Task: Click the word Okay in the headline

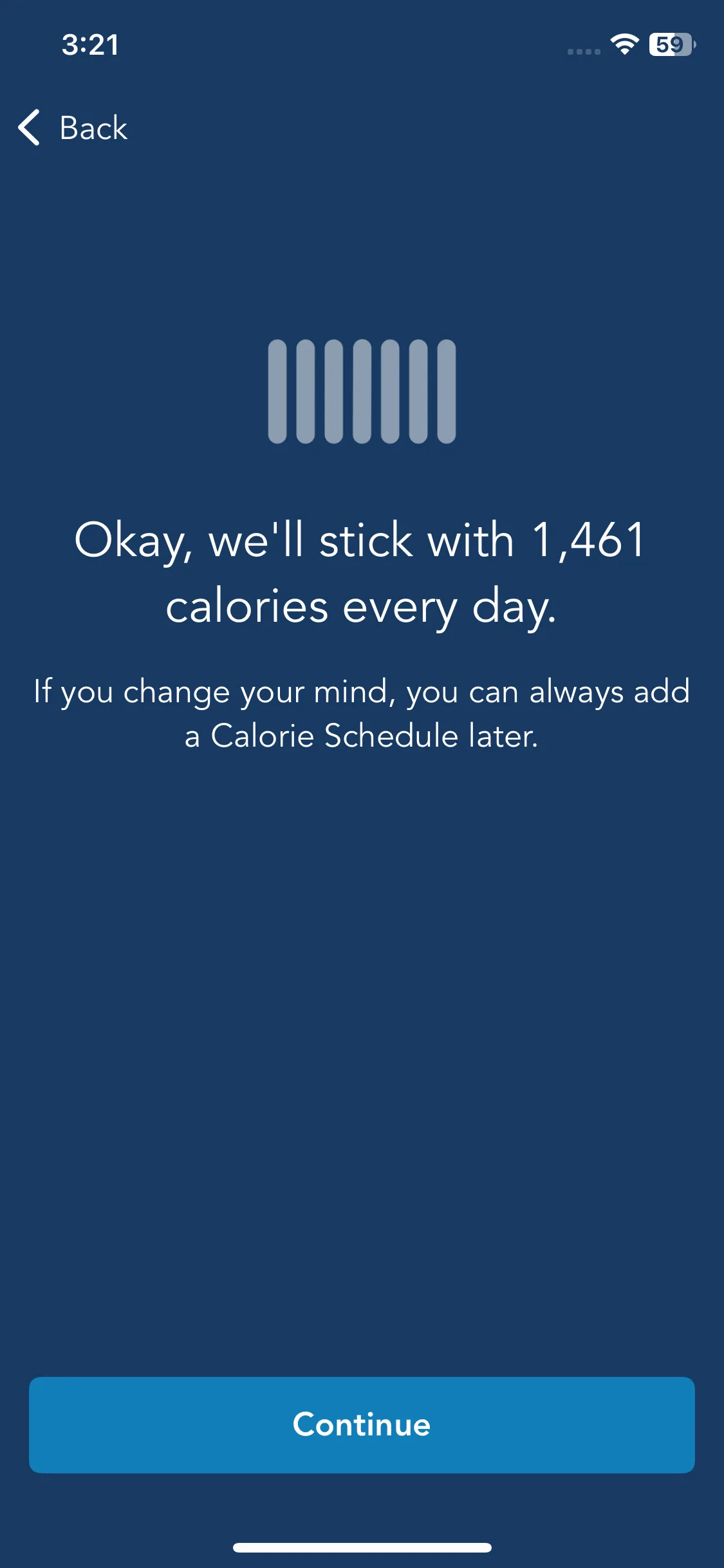Action: (x=134, y=542)
